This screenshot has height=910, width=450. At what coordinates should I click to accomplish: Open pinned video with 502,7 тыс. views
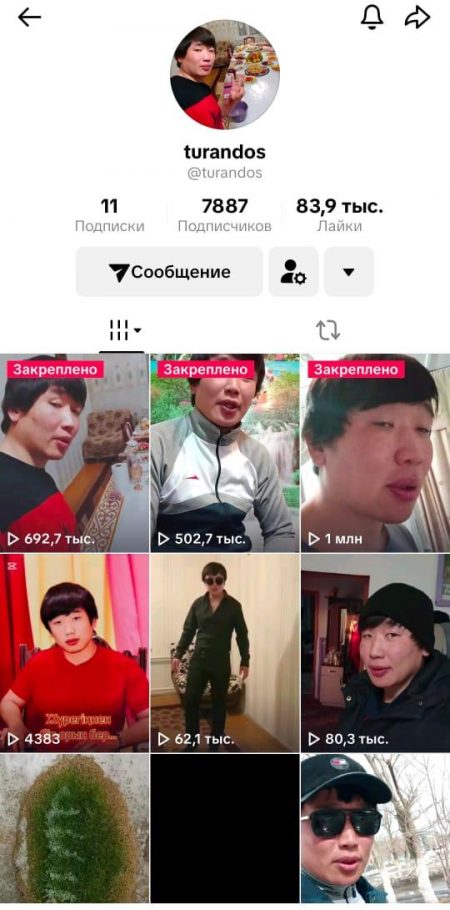coord(225,453)
